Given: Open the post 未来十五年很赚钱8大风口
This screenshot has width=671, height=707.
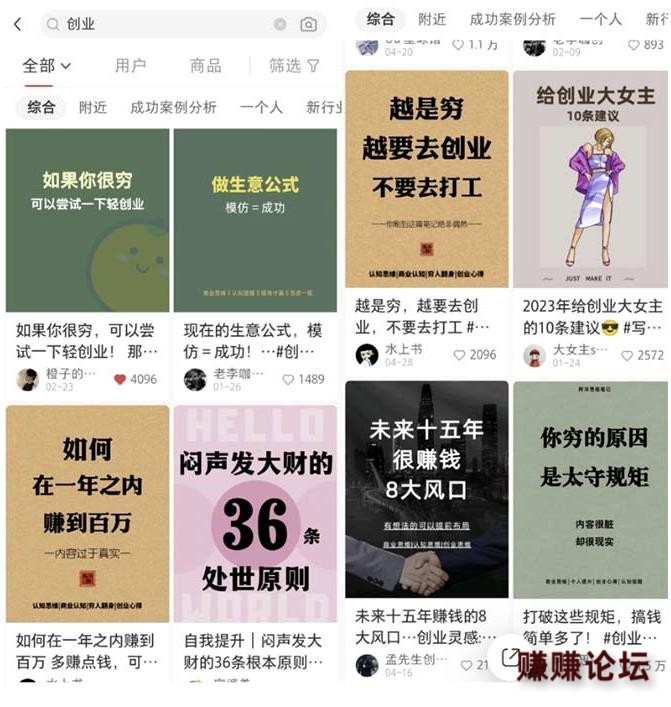Looking at the screenshot, I should point(427,490).
